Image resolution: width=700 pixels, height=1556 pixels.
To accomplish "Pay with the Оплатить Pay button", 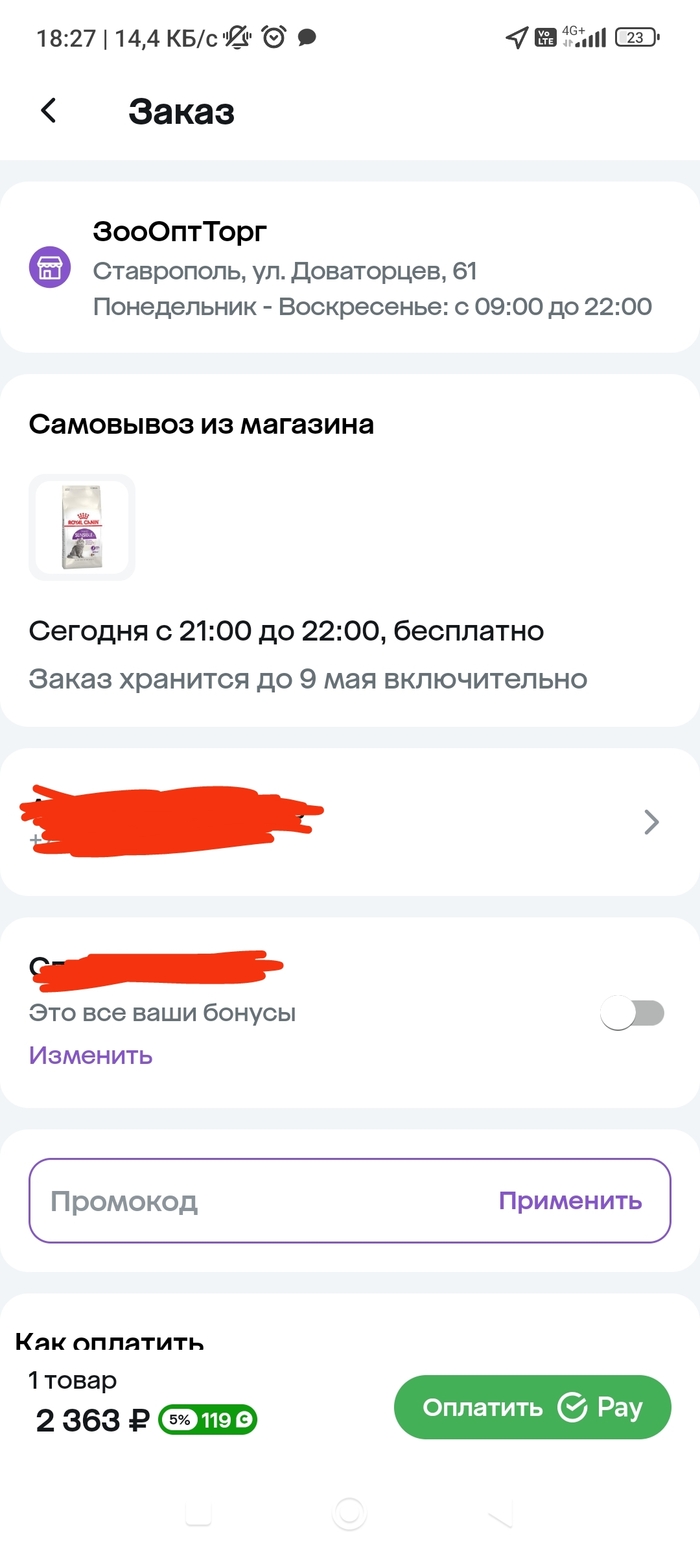I will coord(532,1407).
